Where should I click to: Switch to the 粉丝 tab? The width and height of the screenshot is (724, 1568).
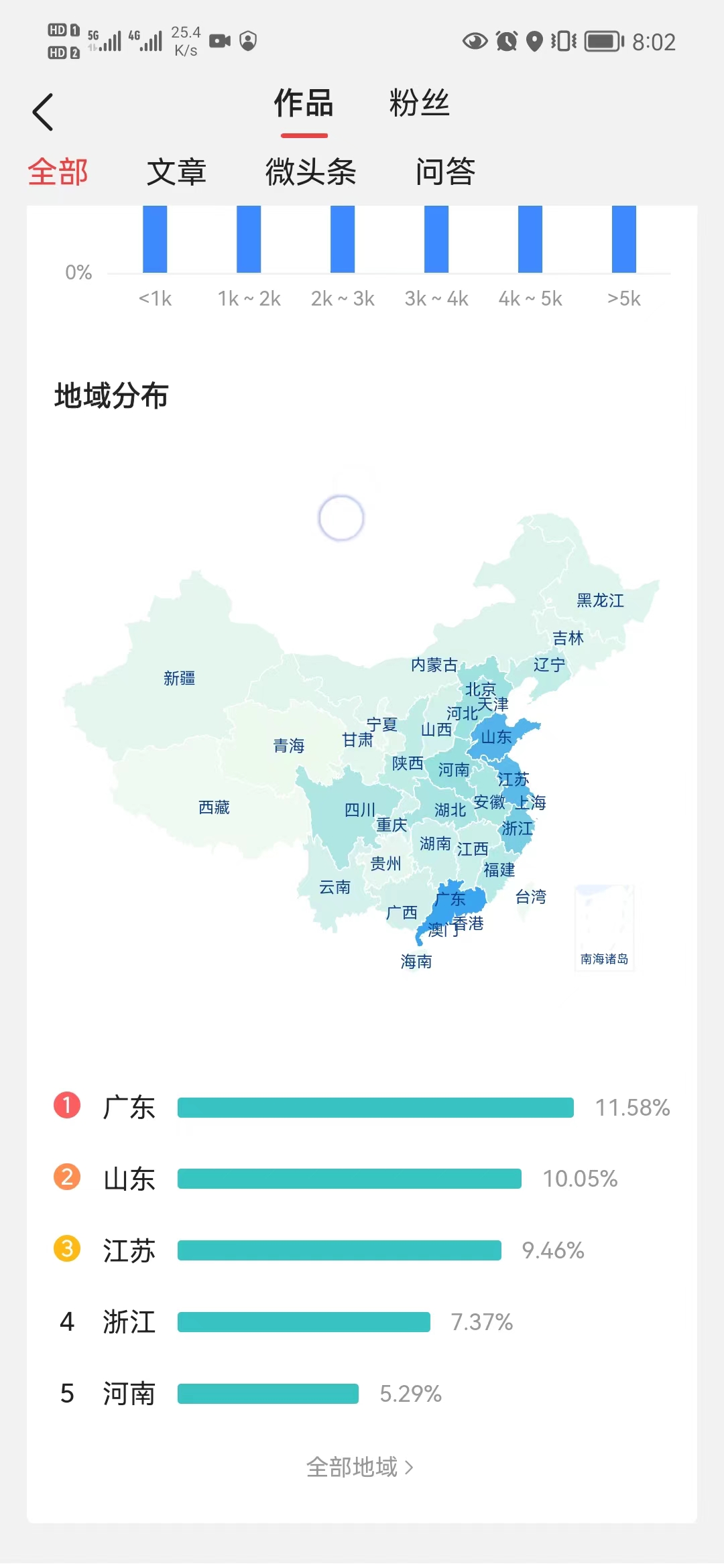419,105
